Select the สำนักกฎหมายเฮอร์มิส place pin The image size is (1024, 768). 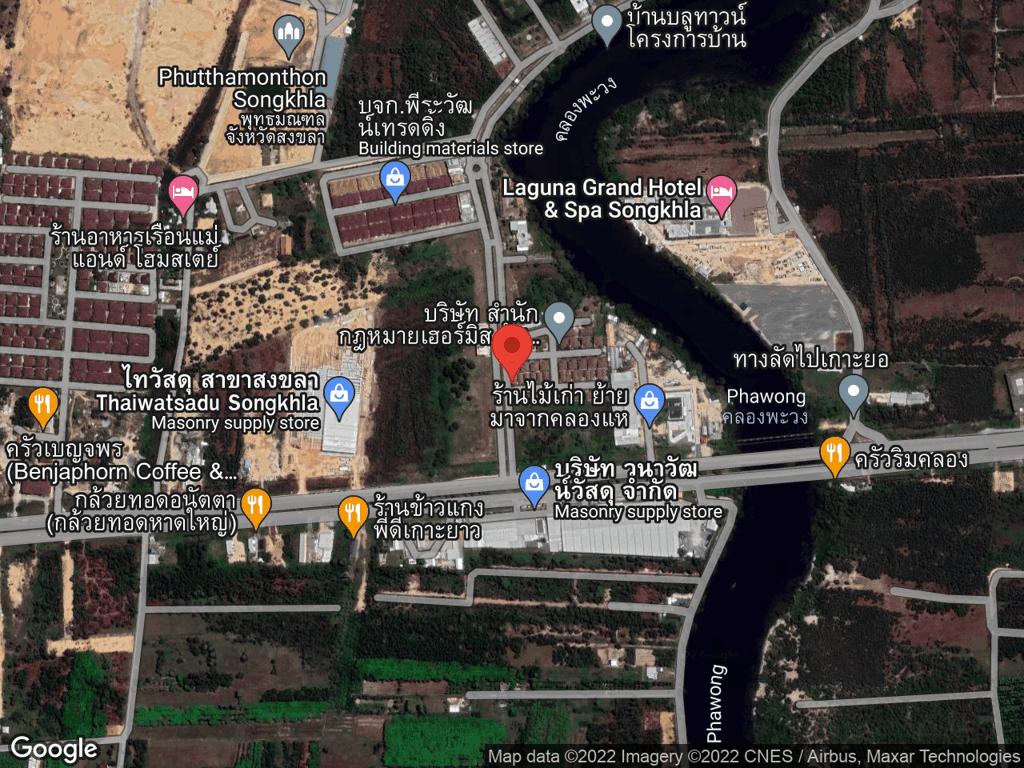click(559, 322)
